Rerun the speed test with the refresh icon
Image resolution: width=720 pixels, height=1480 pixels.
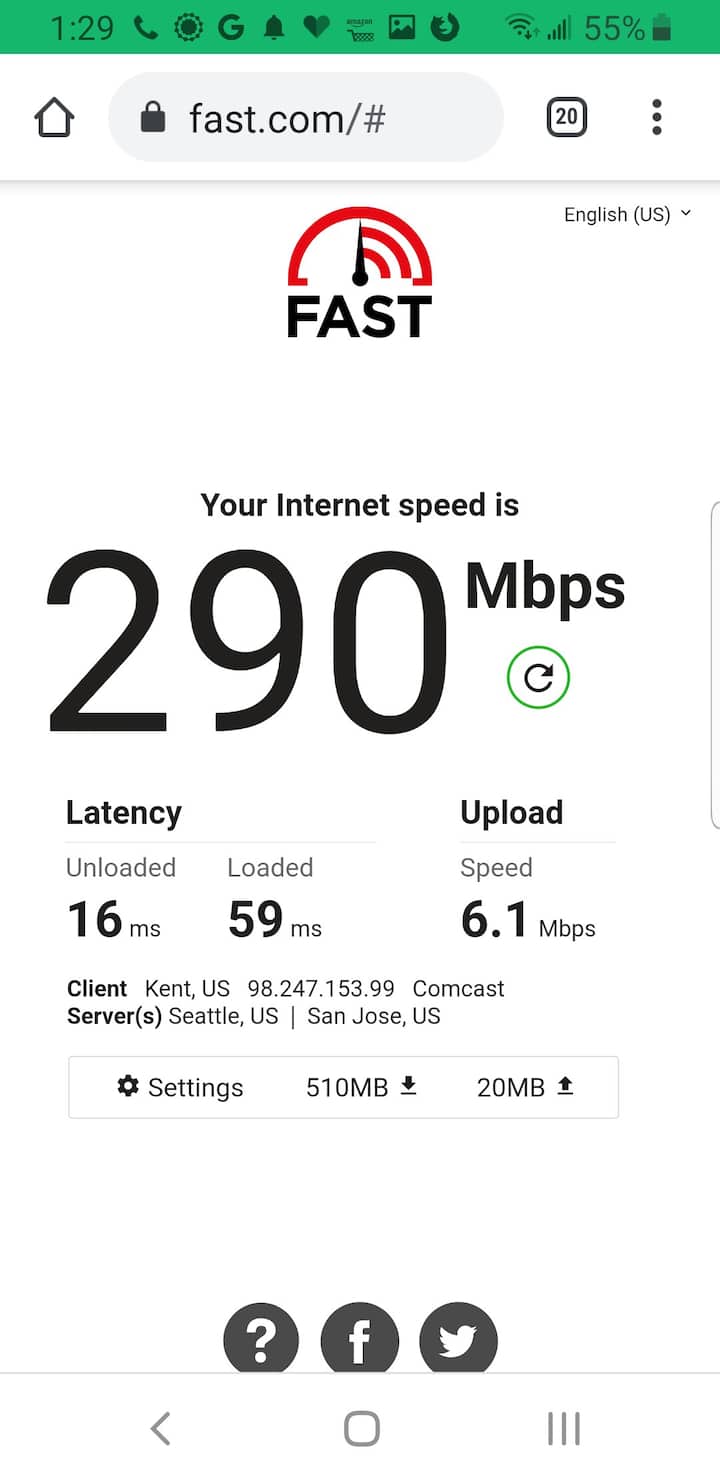538,678
